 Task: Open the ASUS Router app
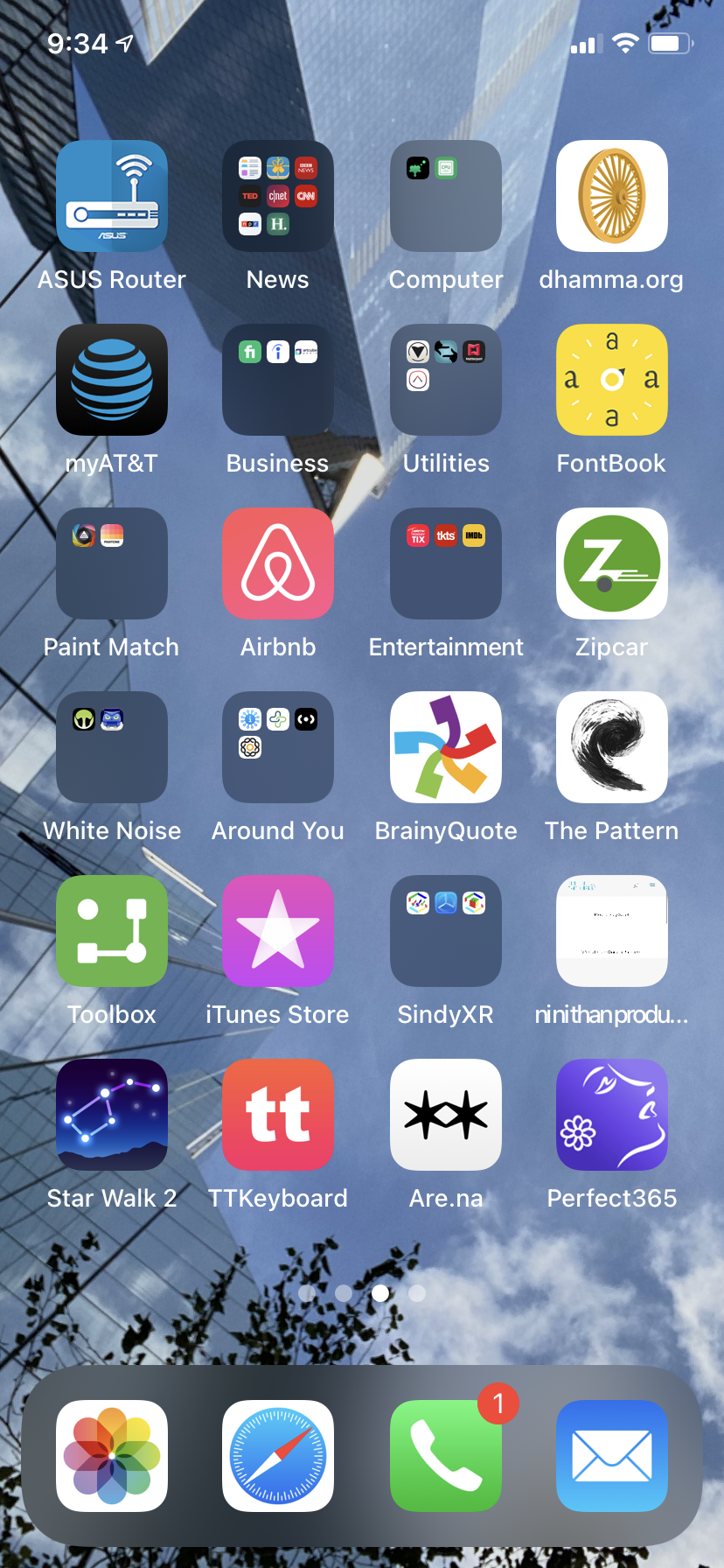coord(112,196)
